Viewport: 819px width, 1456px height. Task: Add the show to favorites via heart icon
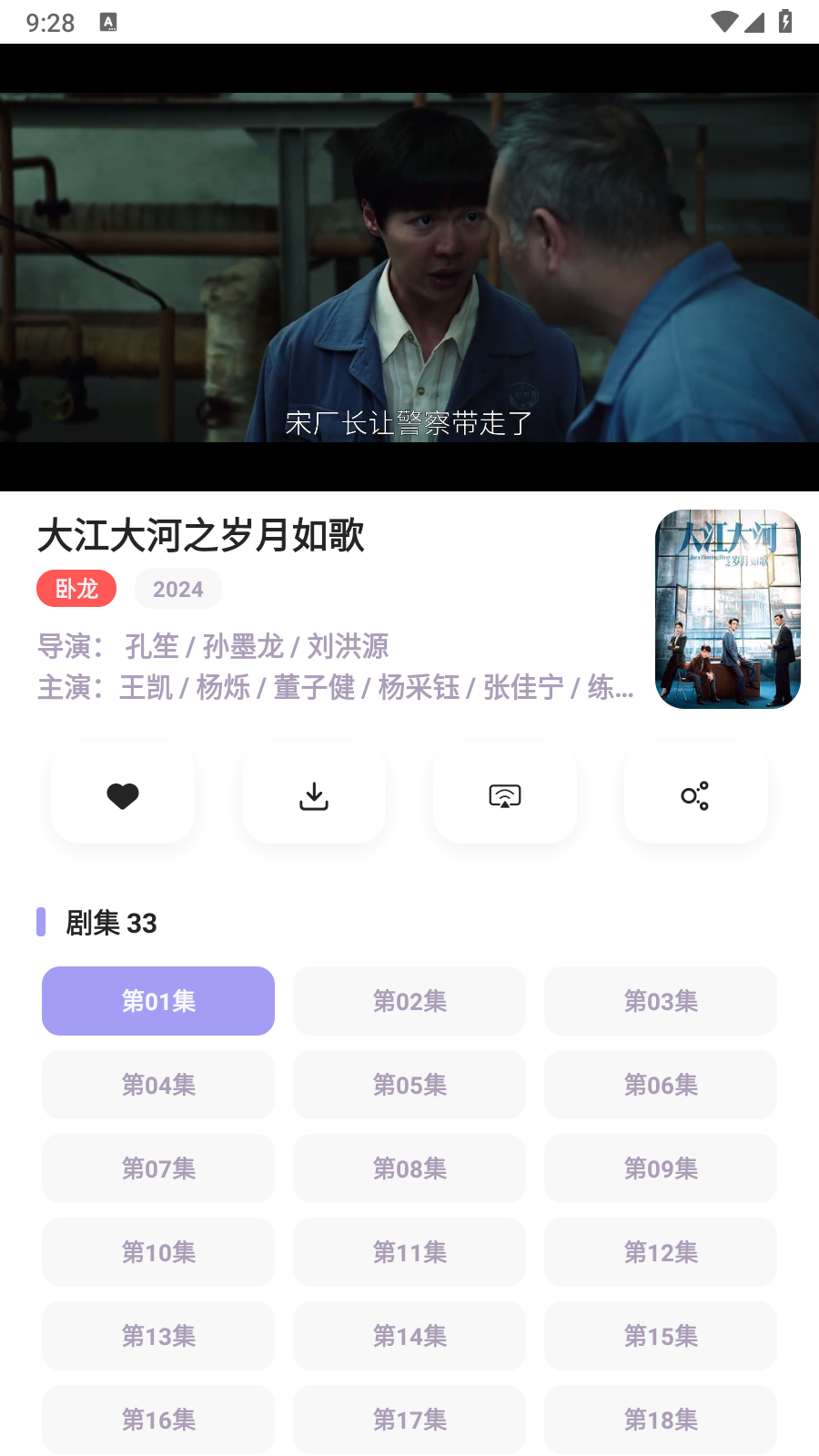[x=123, y=794]
